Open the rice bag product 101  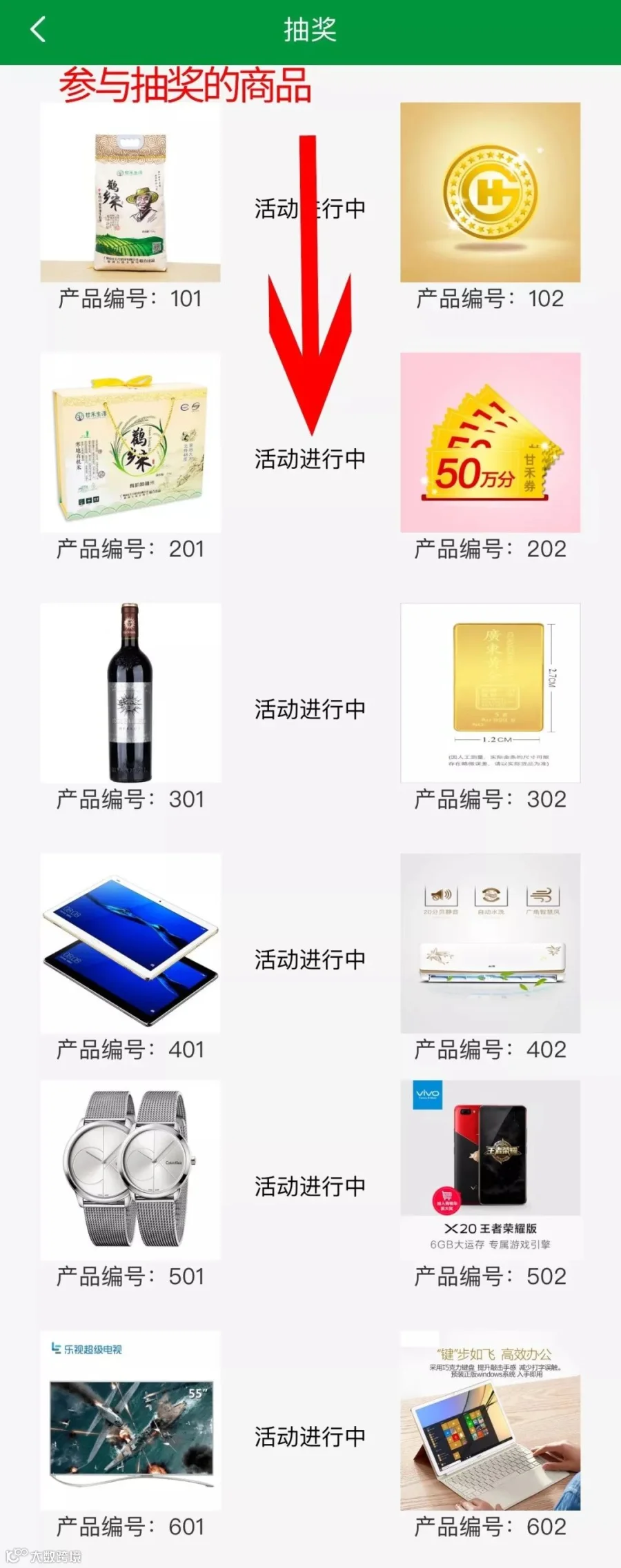(130, 192)
